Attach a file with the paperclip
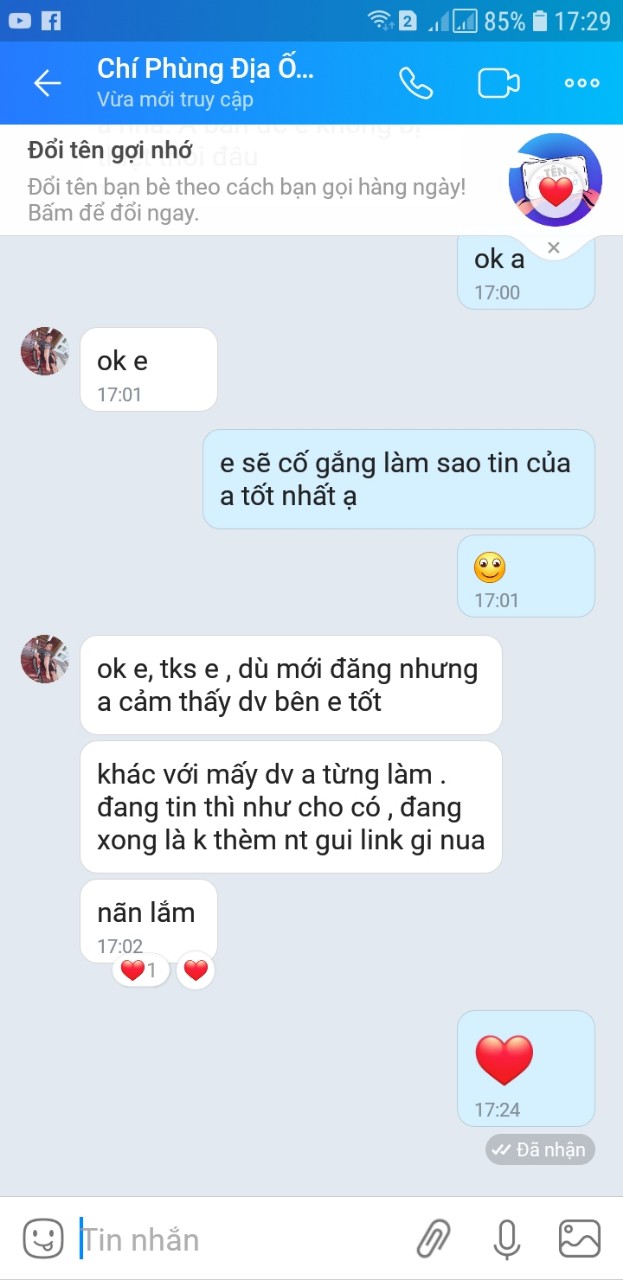The image size is (623, 1280). [x=433, y=1238]
